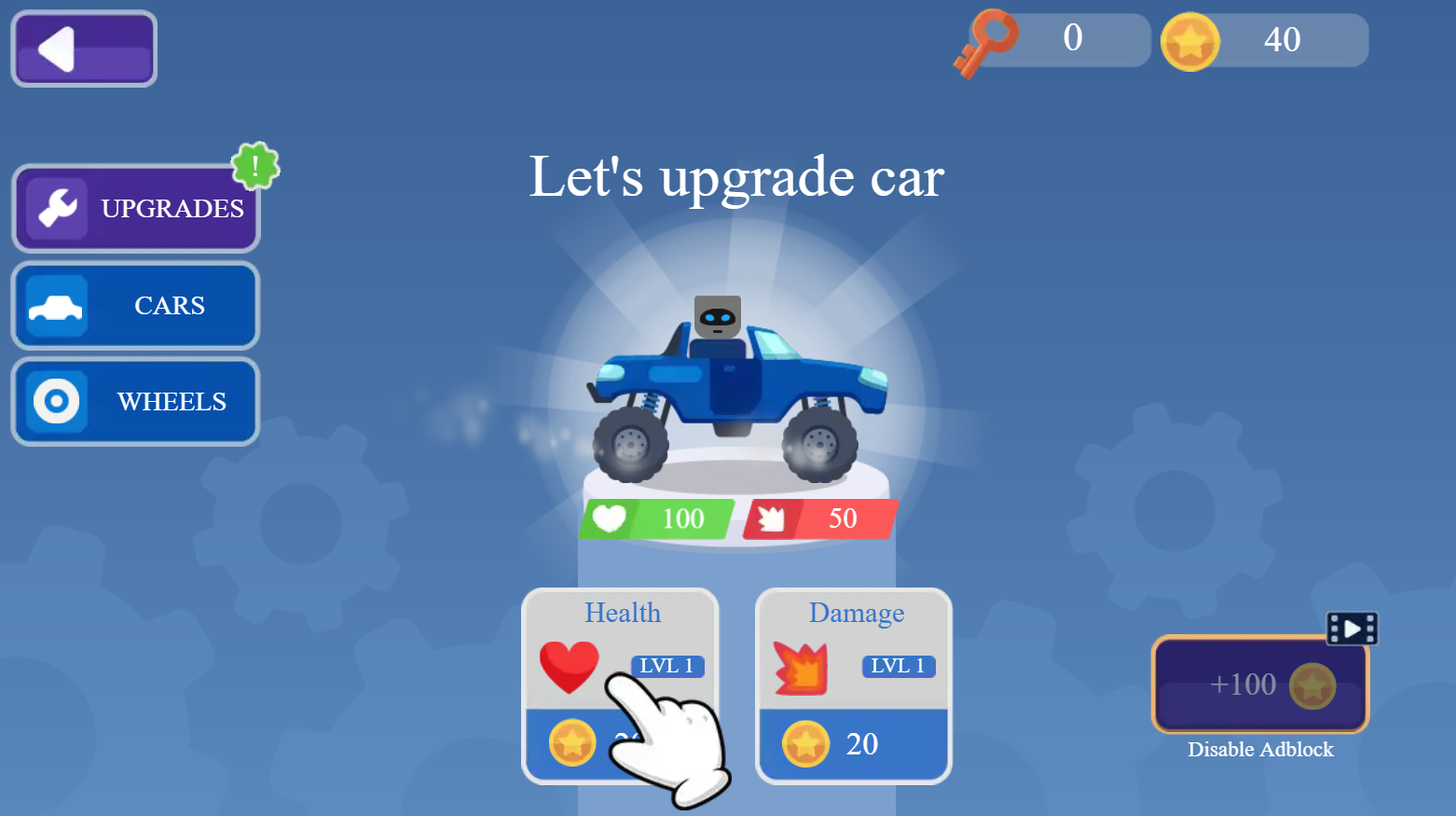This screenshot has height=816, width=1456.
Task: Switch to the Wheels section
Action: [136, 402]
